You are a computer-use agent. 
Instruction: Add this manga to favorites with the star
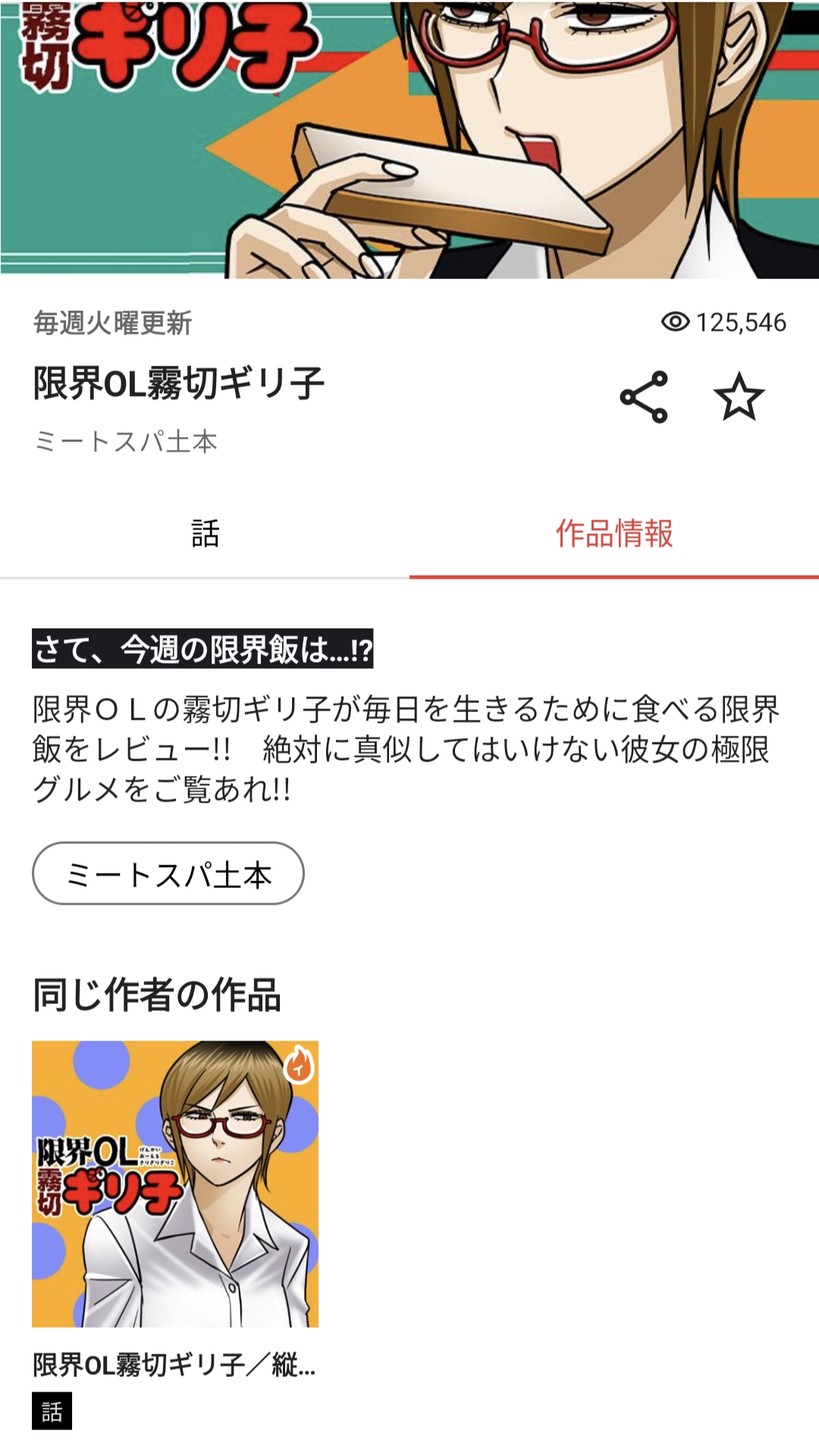(x=739, y=397)
